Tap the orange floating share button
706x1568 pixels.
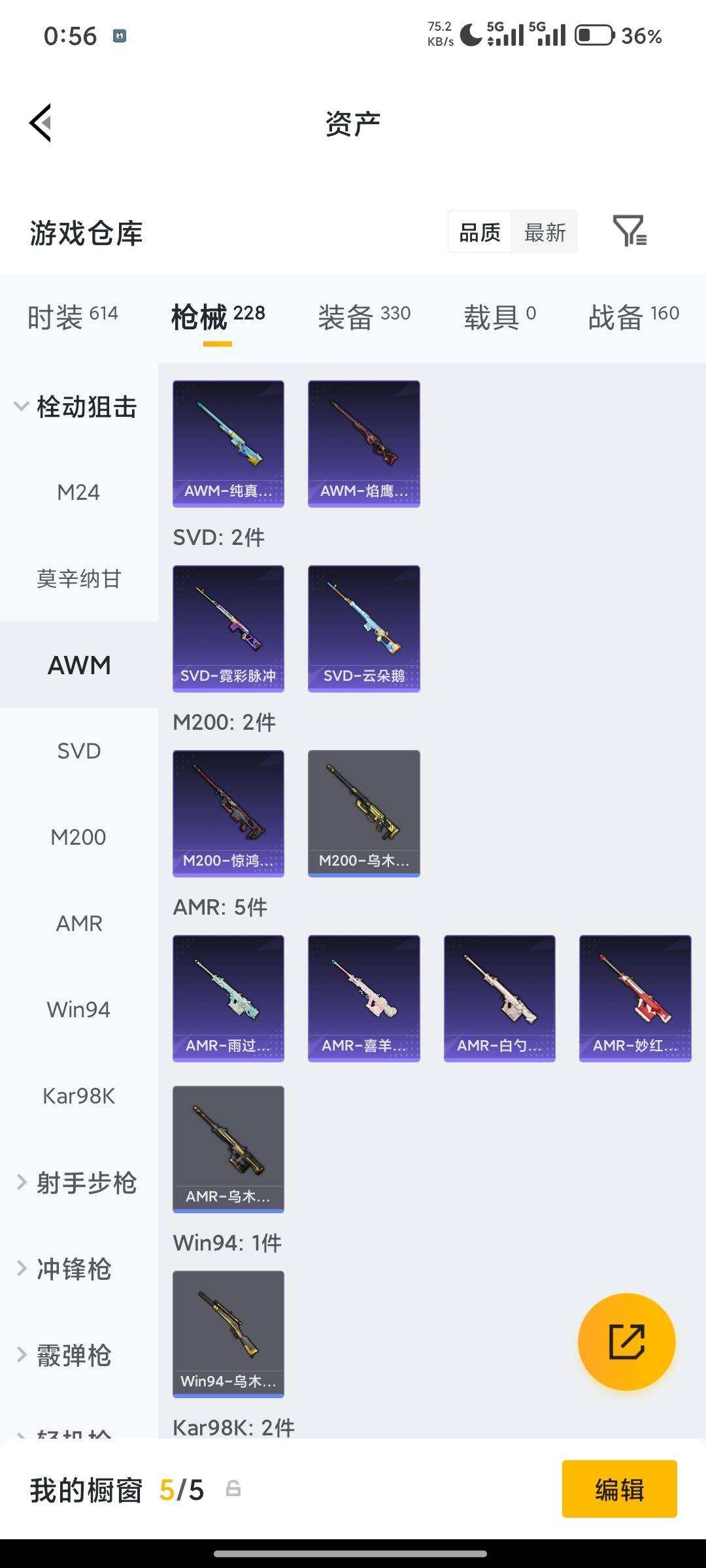(x=626, y=1342)
